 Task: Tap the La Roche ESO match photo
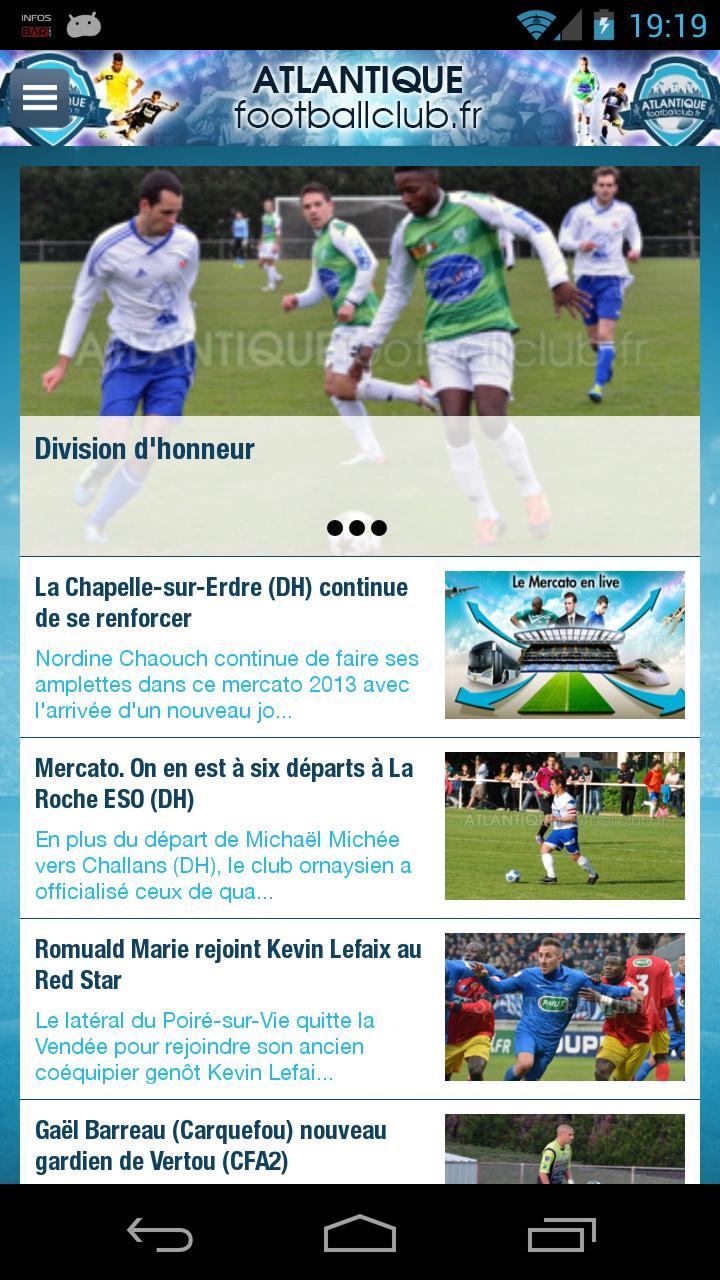point(565,825)
